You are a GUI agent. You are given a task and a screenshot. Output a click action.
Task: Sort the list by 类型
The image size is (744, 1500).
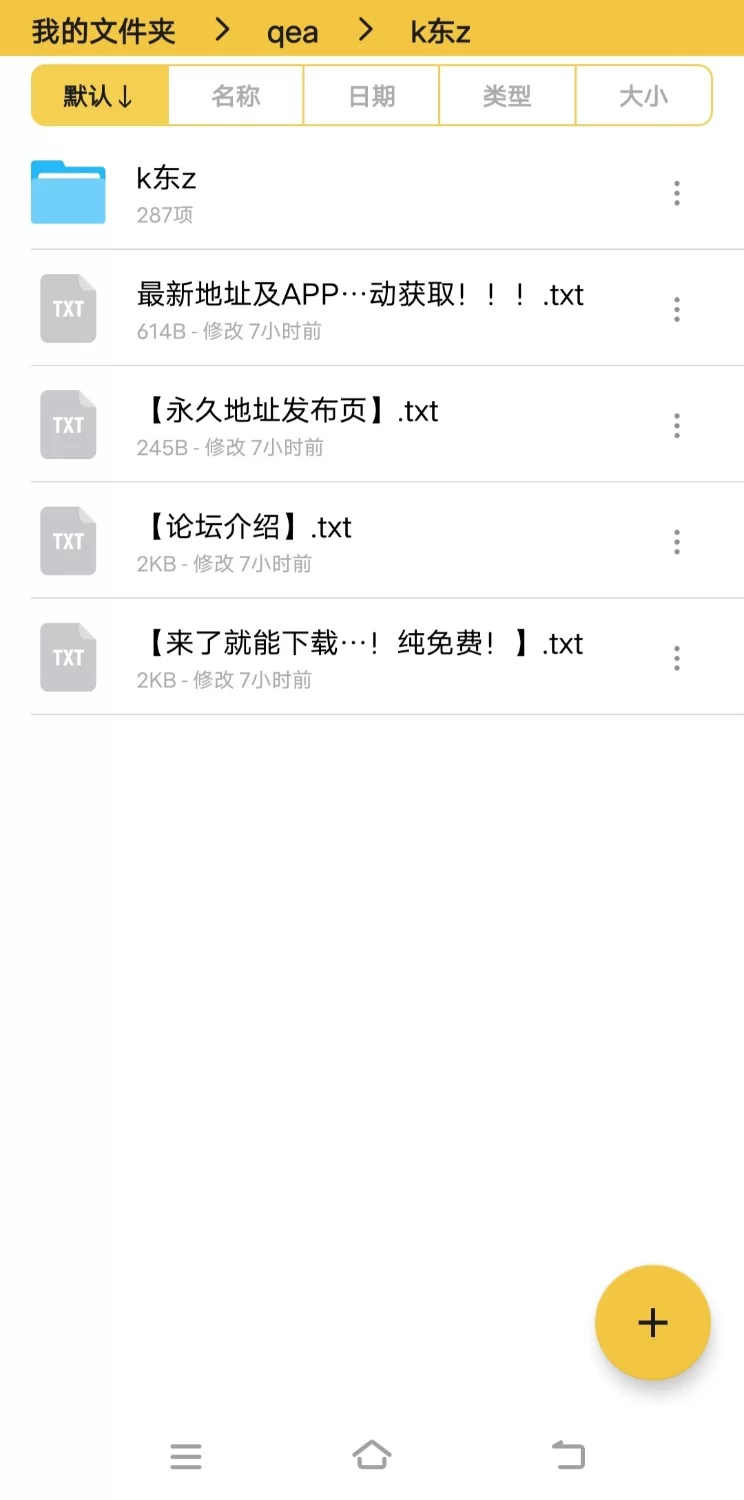coord(507,96)
